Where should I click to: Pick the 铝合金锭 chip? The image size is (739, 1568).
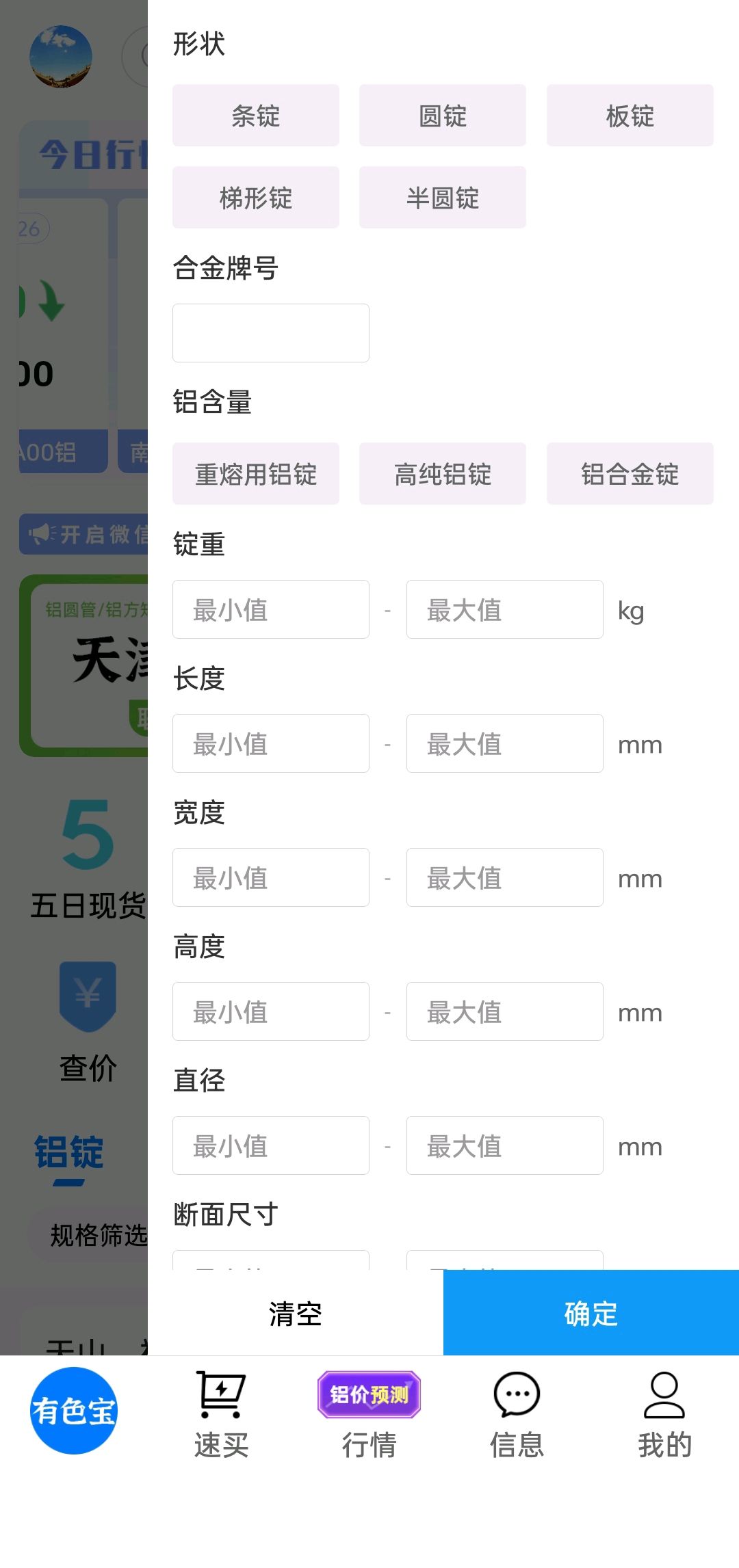630,474
